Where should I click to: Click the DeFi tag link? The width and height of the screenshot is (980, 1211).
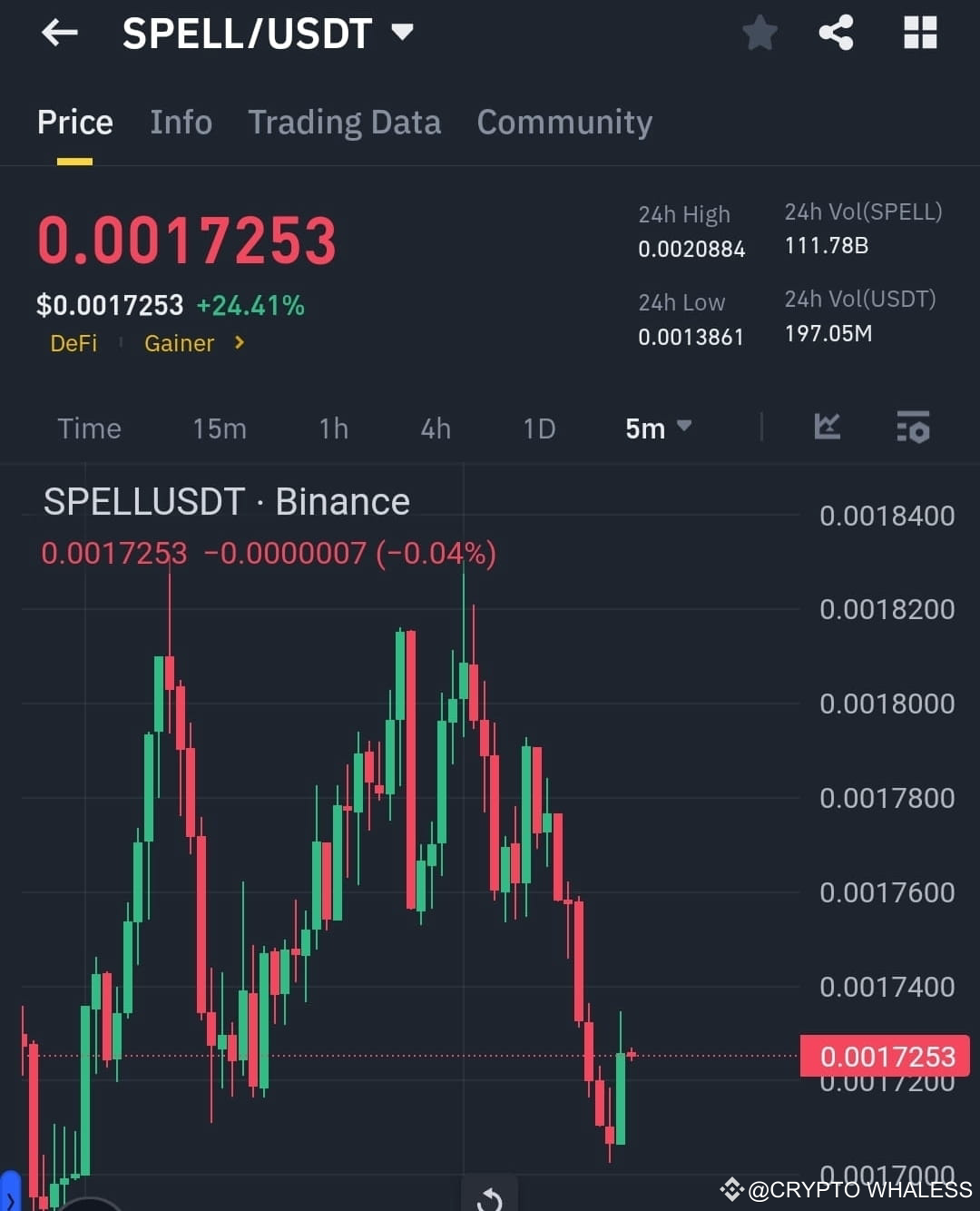pyautogui.click(x=73, y=343)
